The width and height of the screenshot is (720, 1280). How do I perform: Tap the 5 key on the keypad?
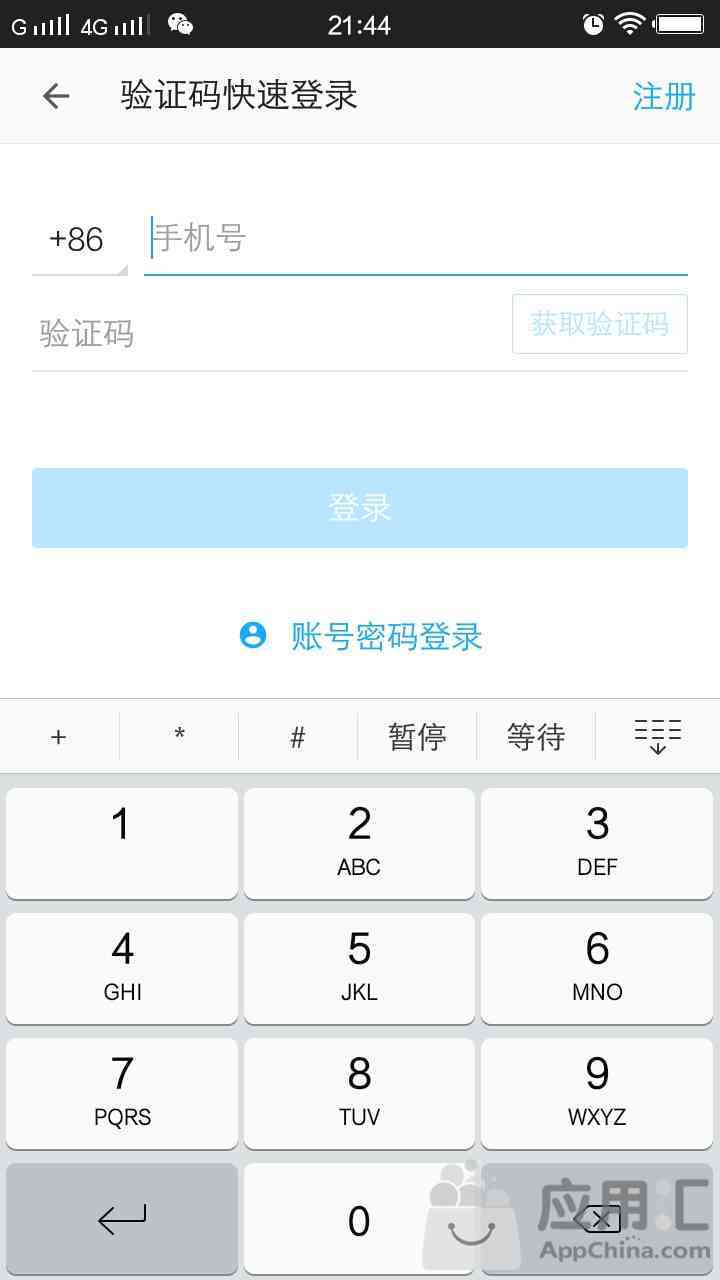click(359, 967)
